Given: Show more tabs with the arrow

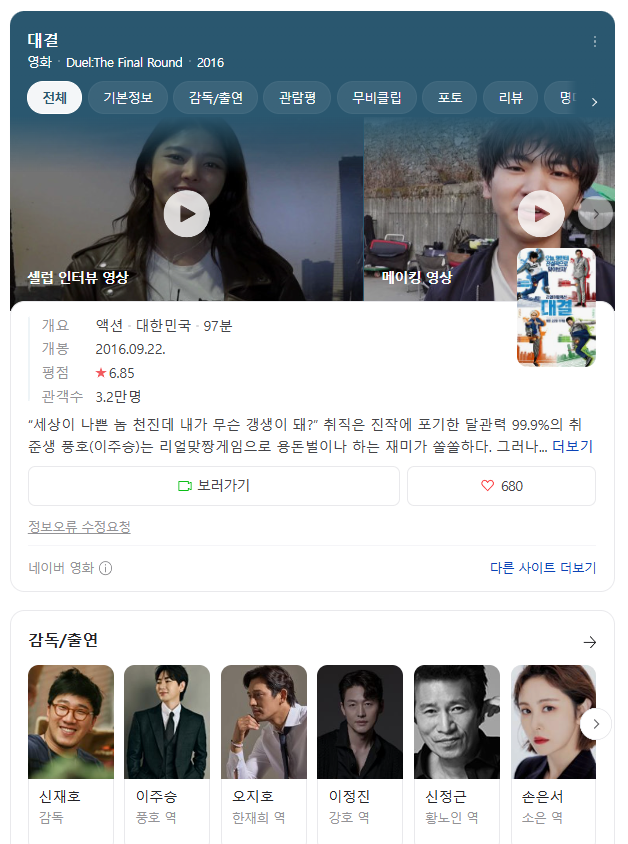Looking at the screenshot, I should 595,101.
